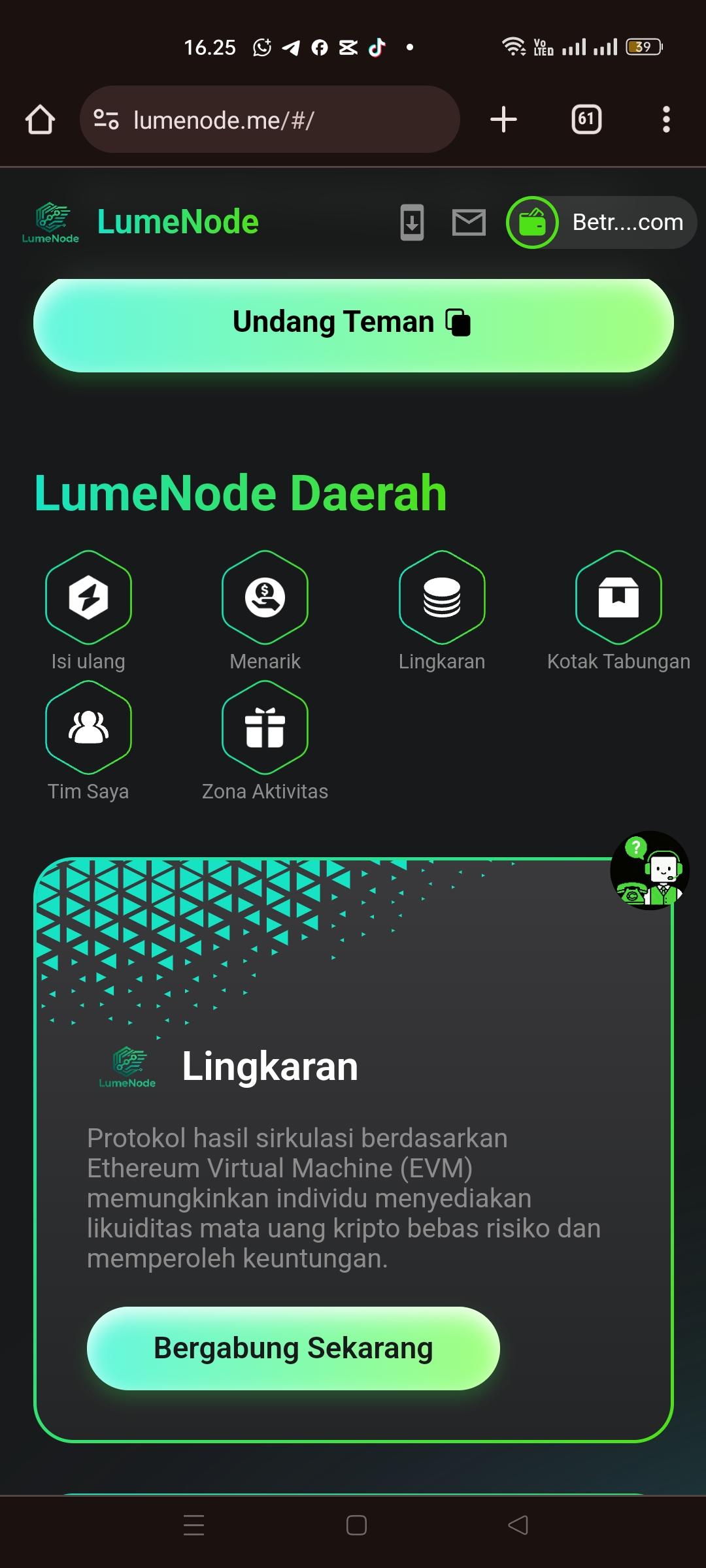Open the system recent apps menu
This screenshot has width=706, height=1568.
(x=193, y=1526)
